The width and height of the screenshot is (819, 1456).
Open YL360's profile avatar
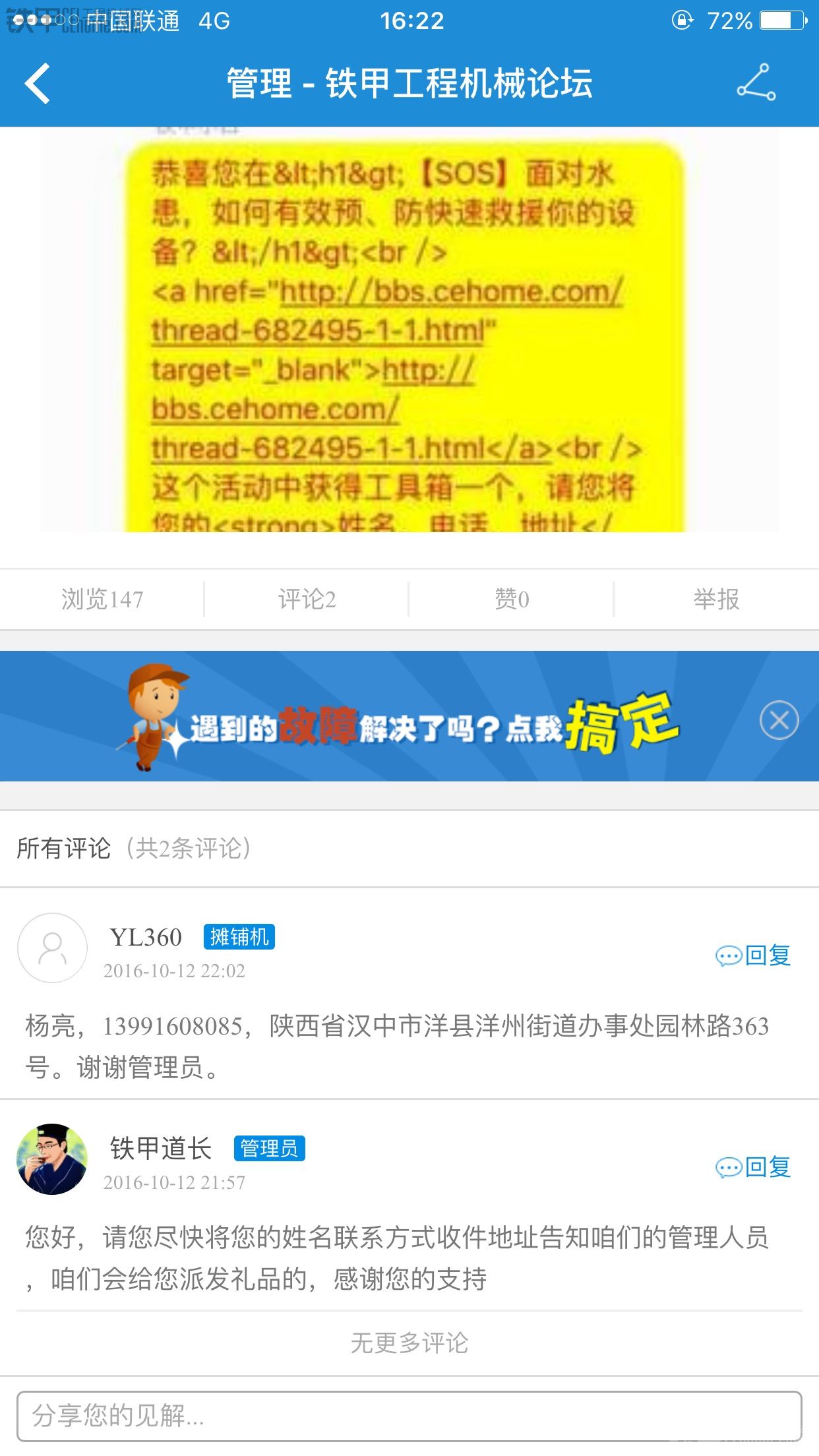click(x=52, y=948)
